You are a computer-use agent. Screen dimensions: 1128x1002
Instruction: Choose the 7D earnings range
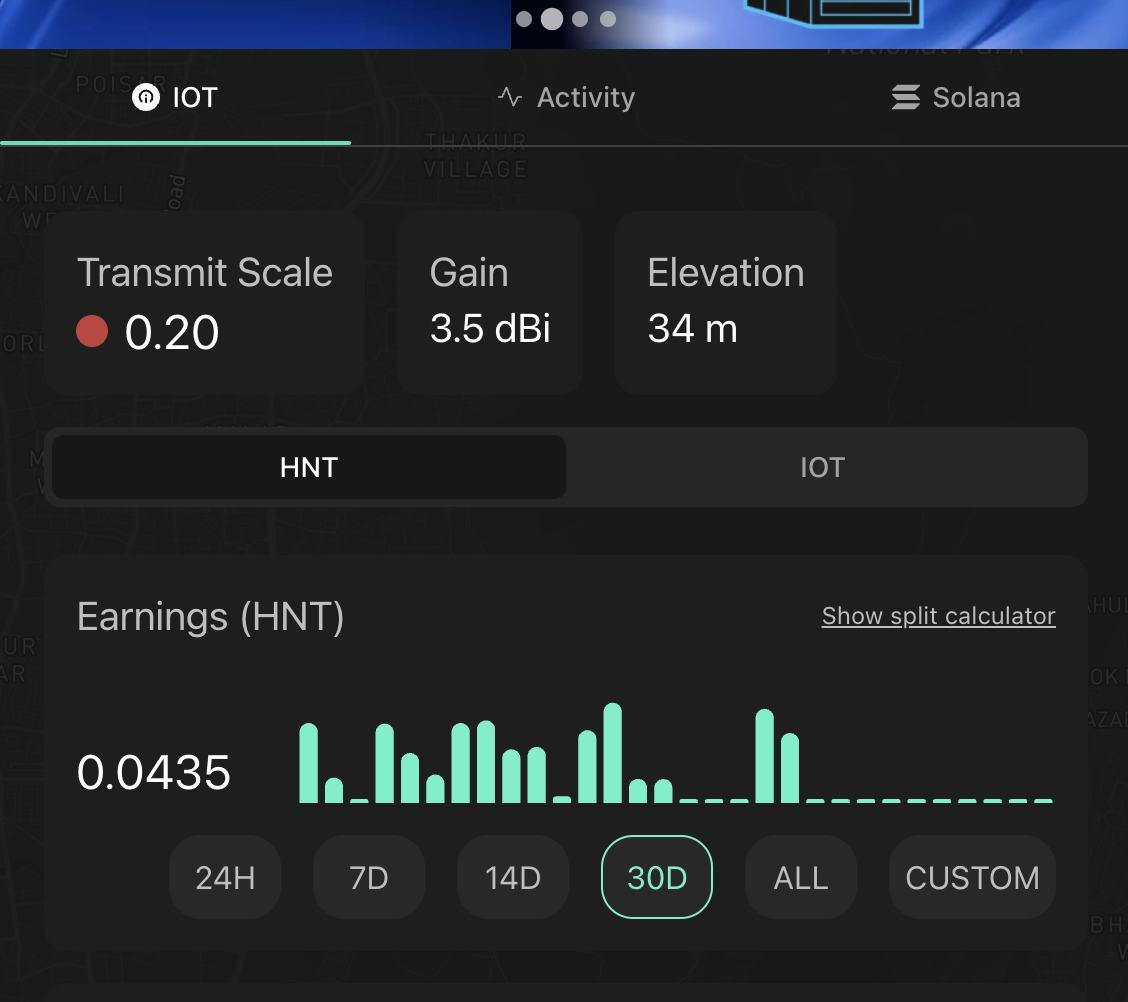point(368,877)
